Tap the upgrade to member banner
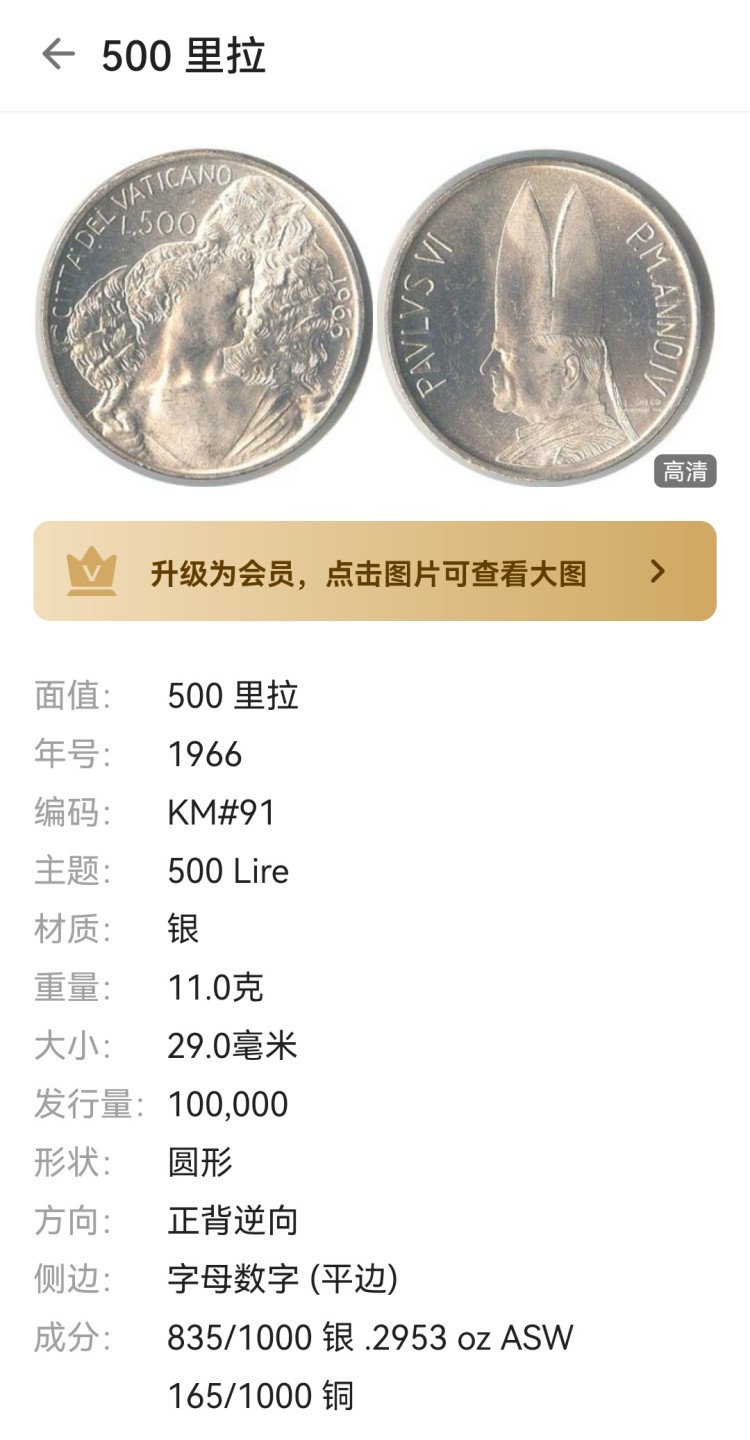 tap(375, 572)
